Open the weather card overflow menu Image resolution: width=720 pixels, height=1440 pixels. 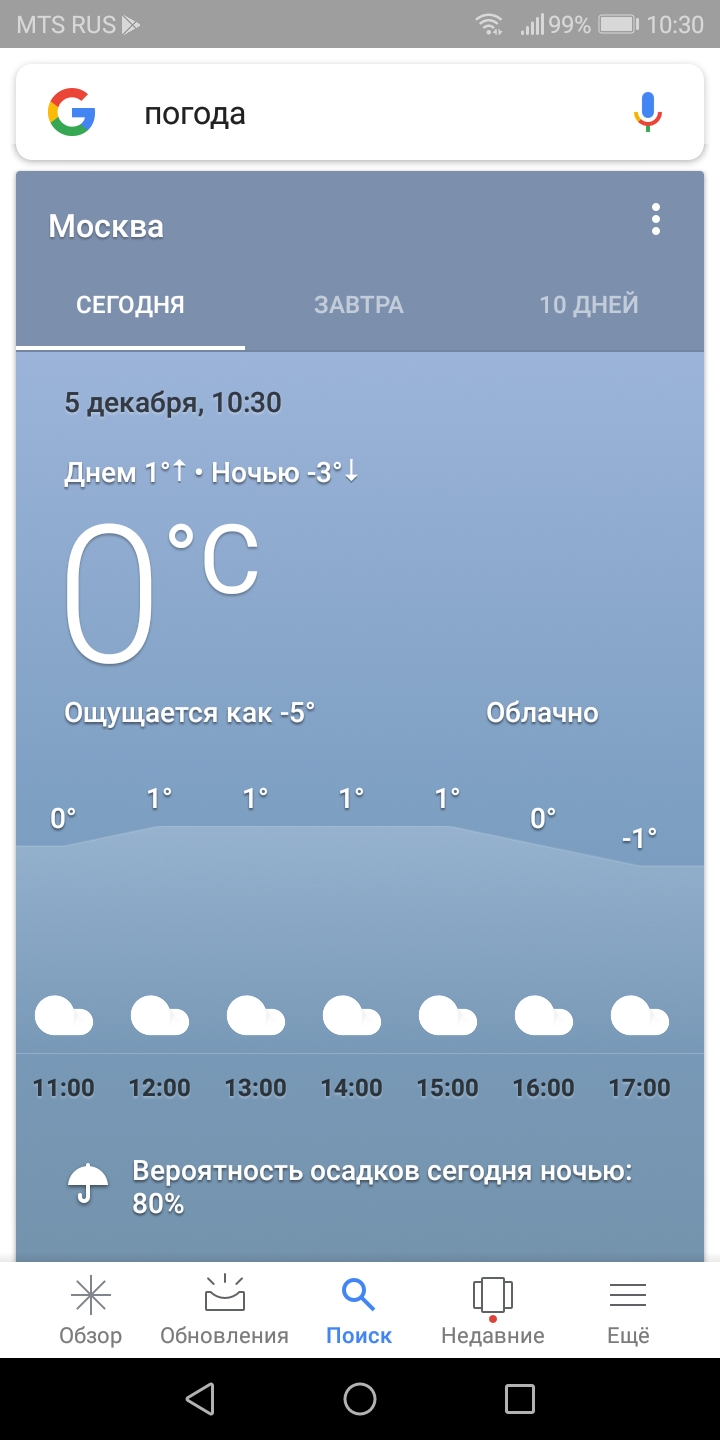[x=656, y=220]
